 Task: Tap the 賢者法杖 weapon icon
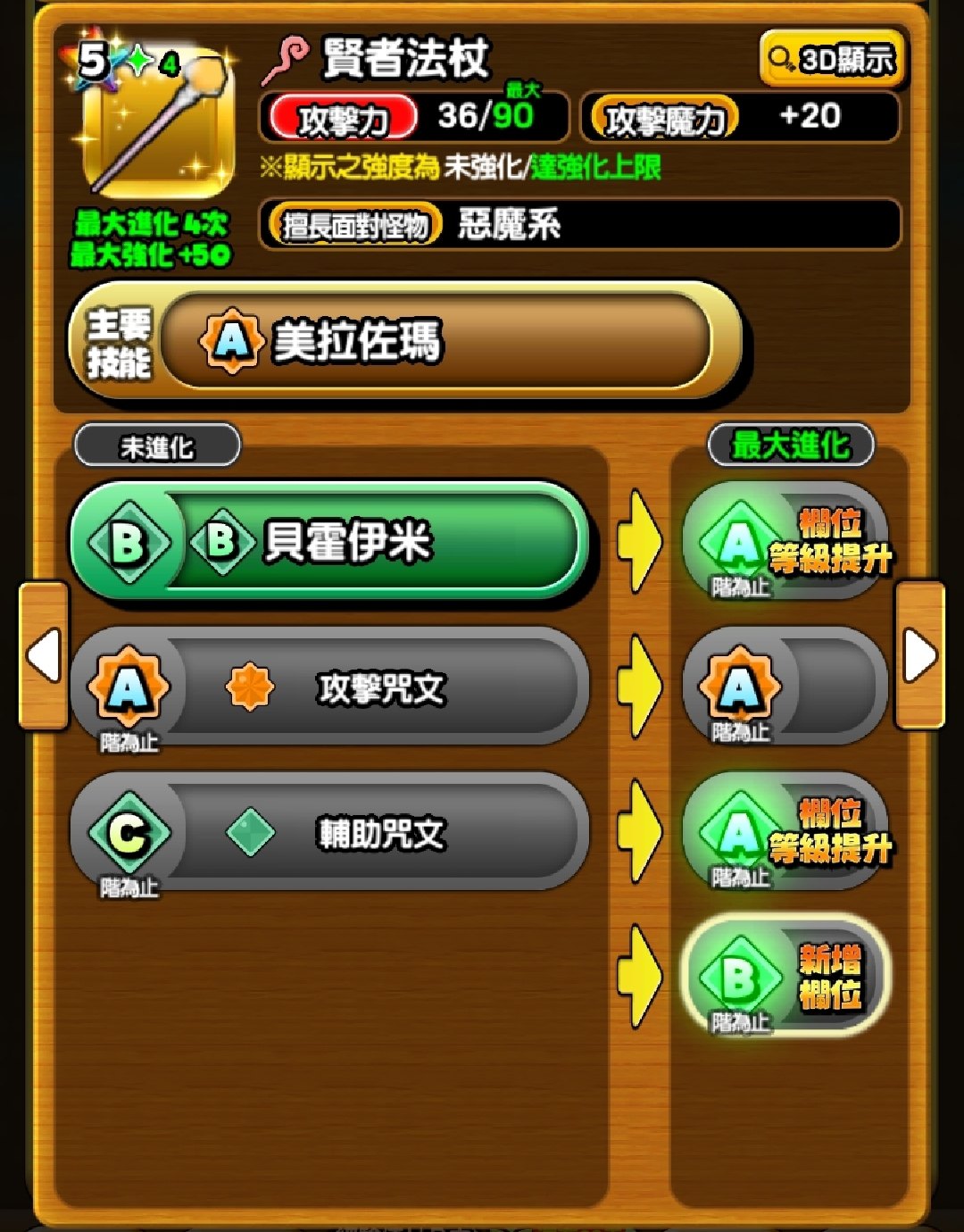tap(156, 123)
